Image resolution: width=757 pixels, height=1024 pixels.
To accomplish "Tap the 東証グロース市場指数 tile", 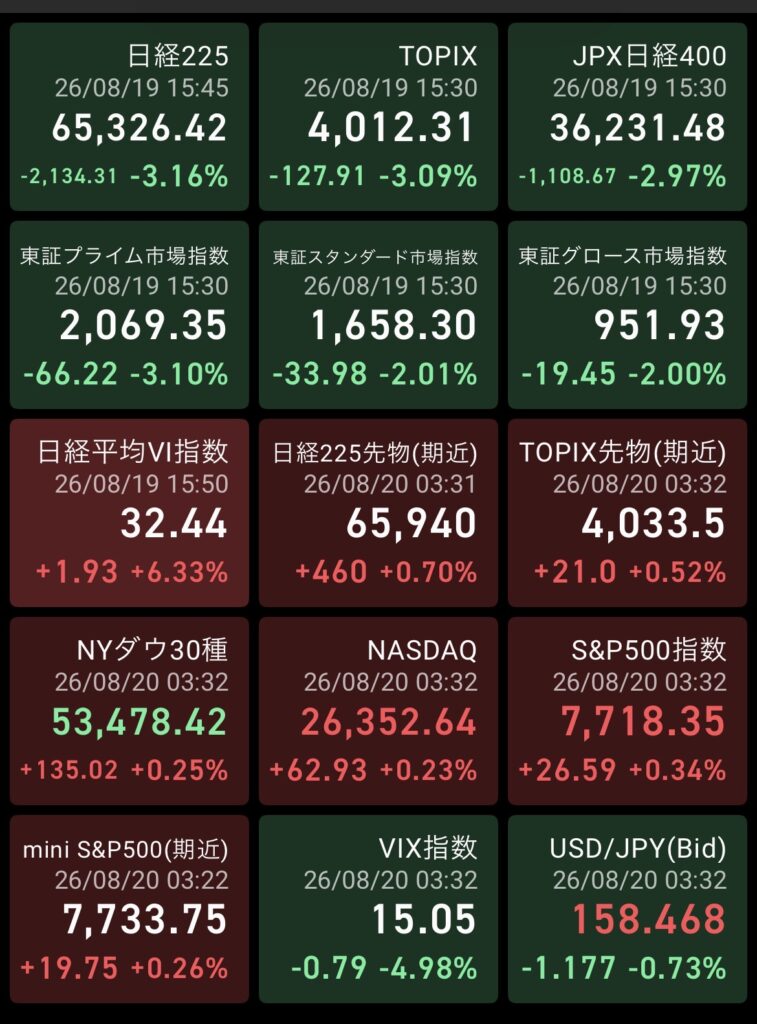I will (627, 315).
